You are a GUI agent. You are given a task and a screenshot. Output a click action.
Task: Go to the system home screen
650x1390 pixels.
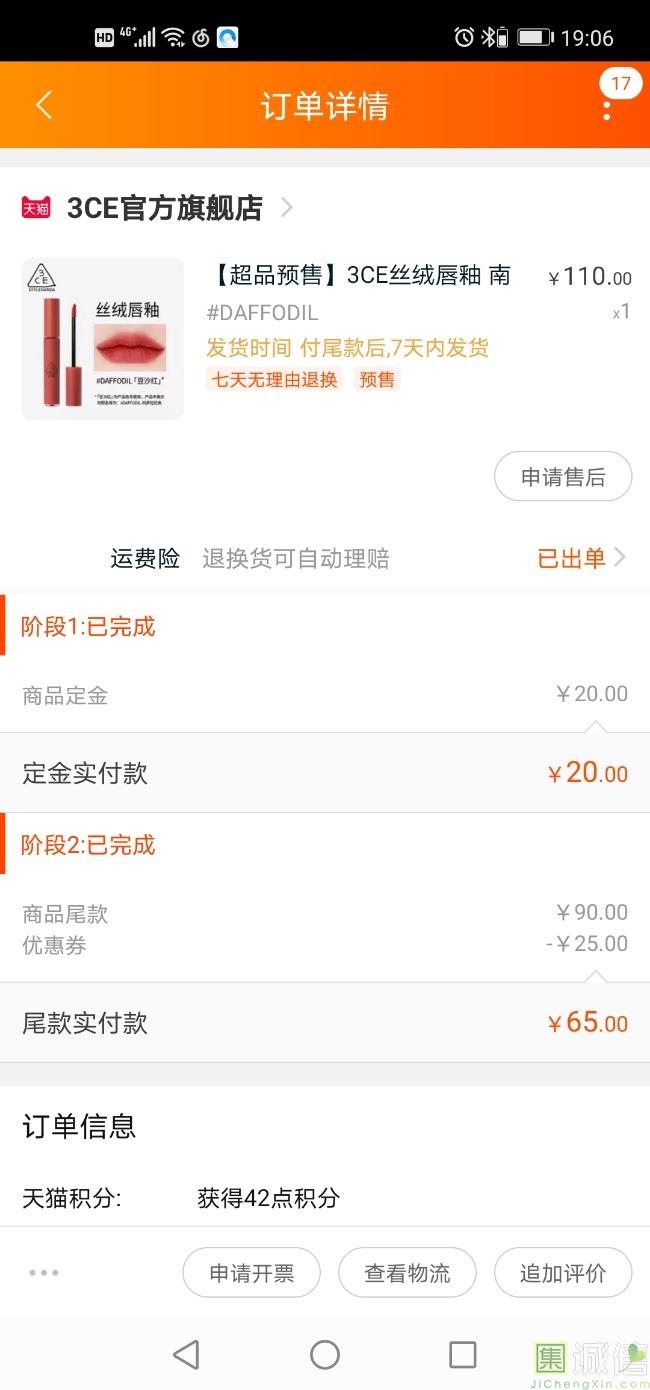click(x=325, y=1355)
